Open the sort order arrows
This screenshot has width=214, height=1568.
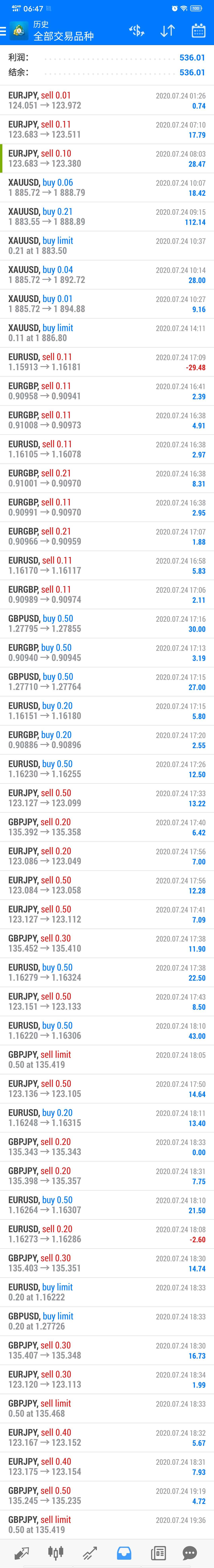pos(167,30)
